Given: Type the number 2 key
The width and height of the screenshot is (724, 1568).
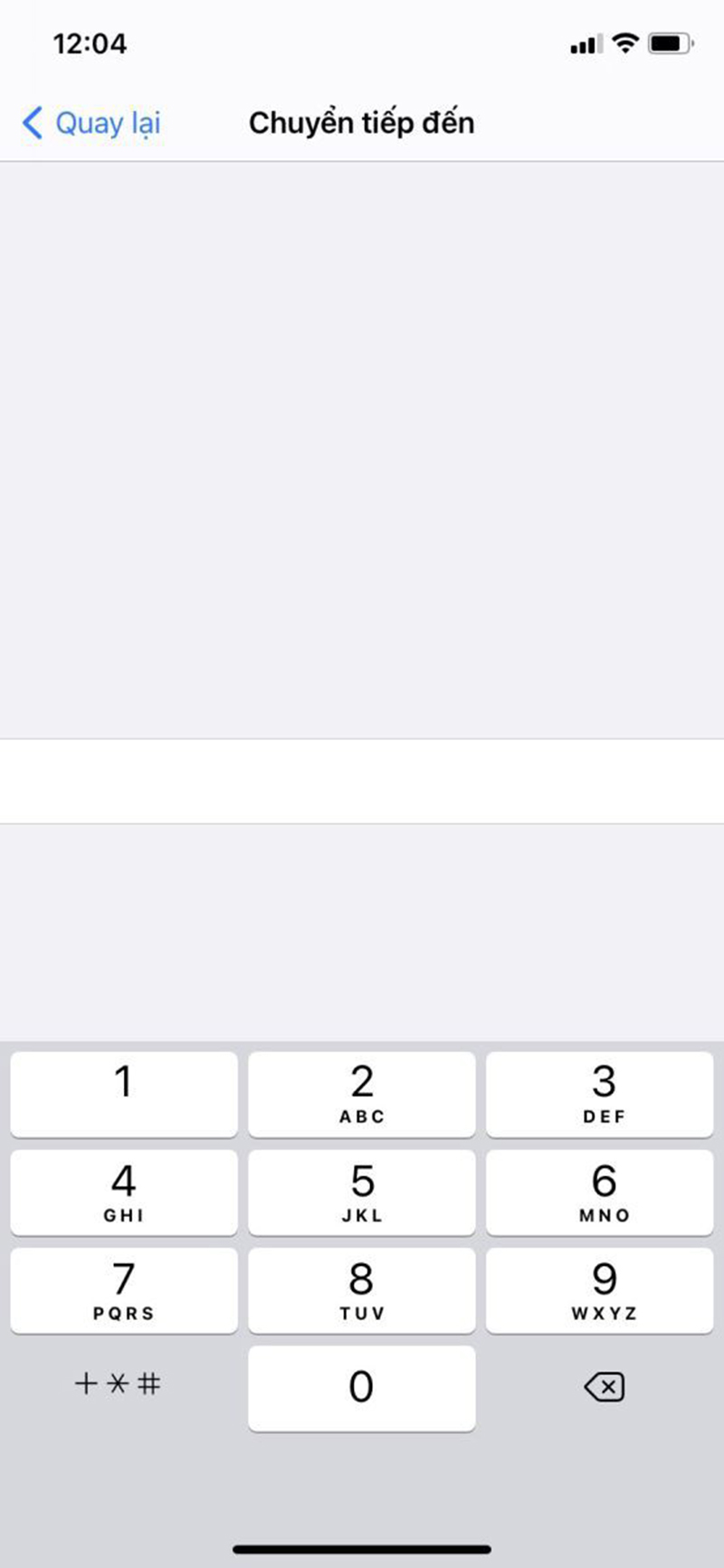Looking at the screenshot, I should pyautogui.click(x=362, y=1093).
